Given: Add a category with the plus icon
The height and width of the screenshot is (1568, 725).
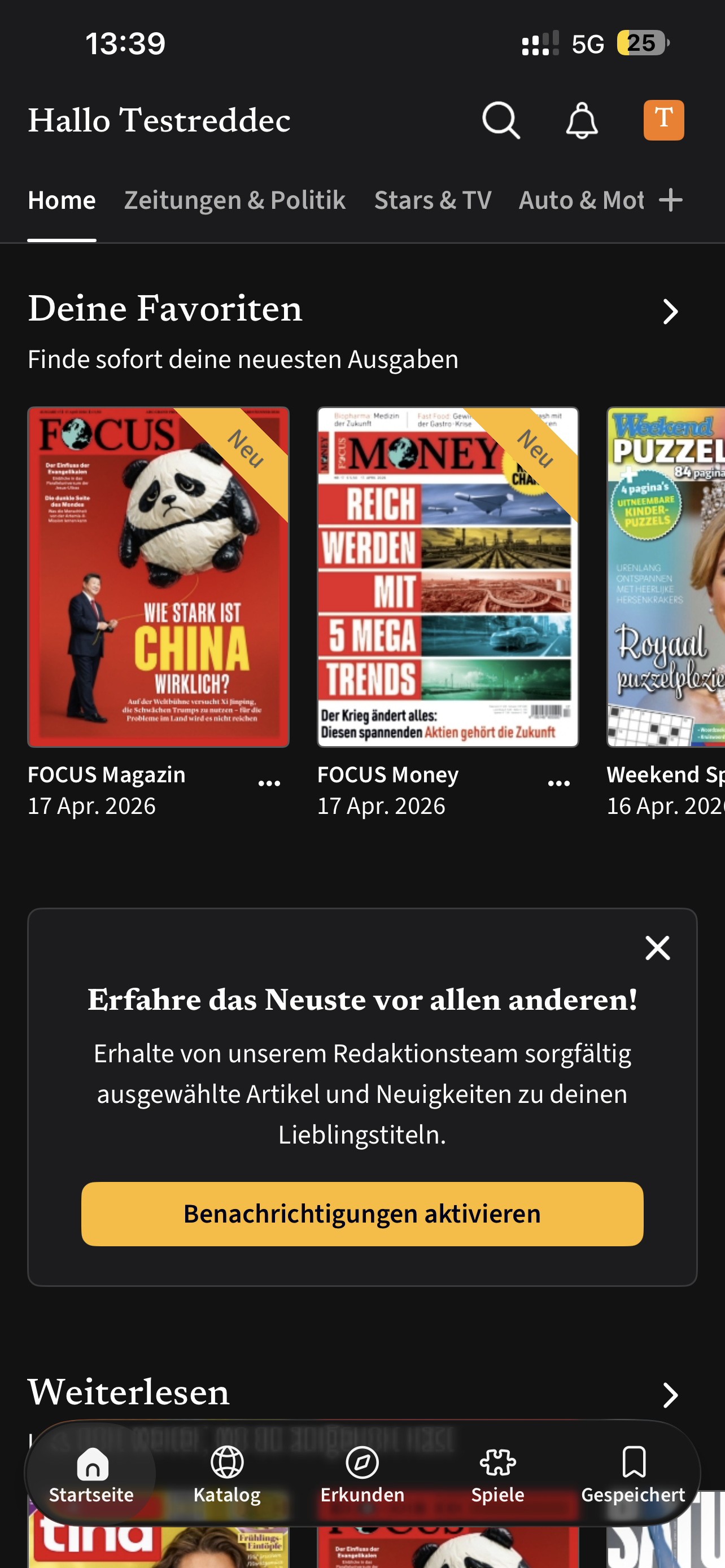Looking at the screenshot, I should (x=671, y=200).
